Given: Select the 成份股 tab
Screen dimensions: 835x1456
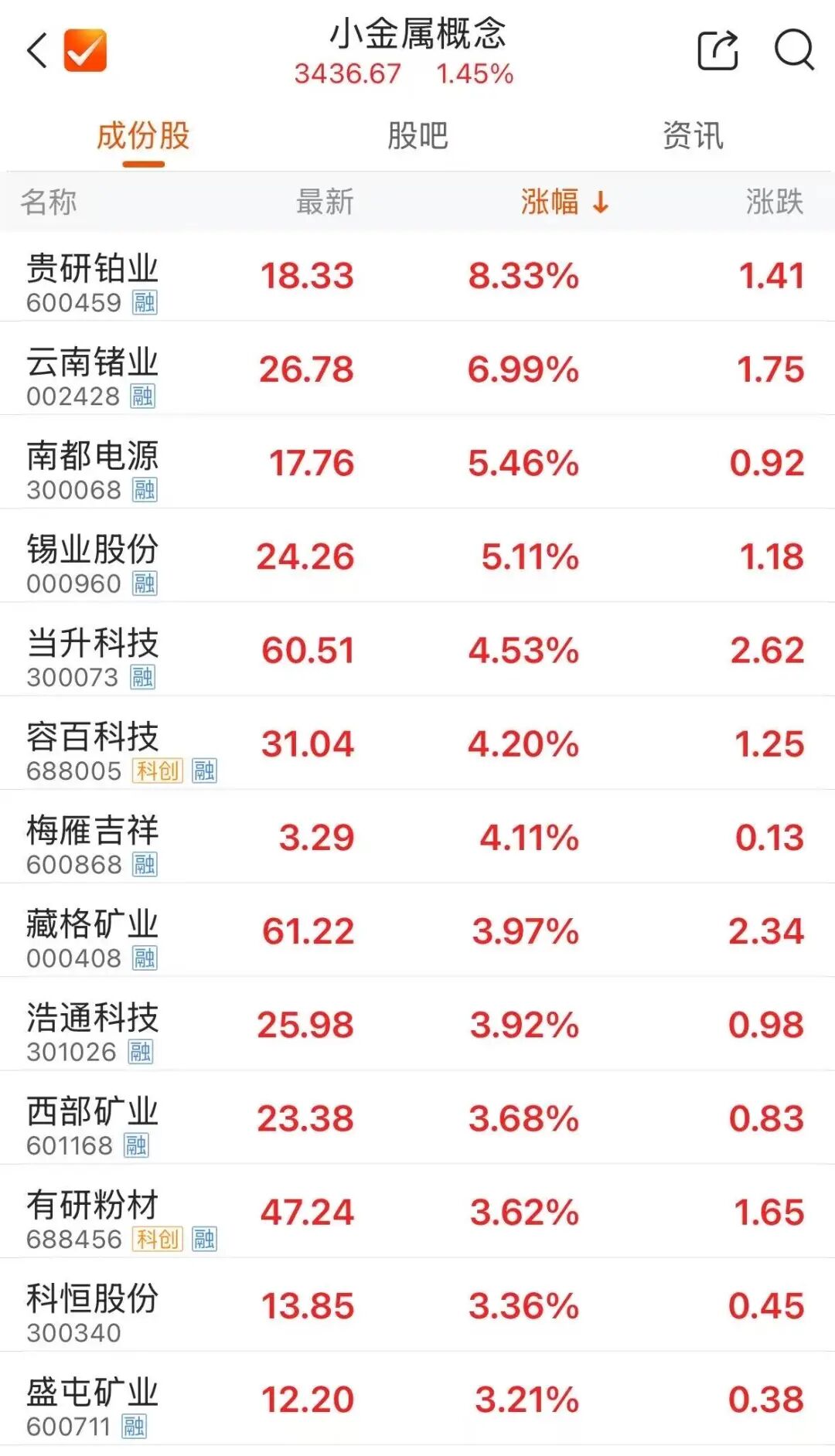Looking at the screenshot, I should pyautogui.click(x=143, y=136).
